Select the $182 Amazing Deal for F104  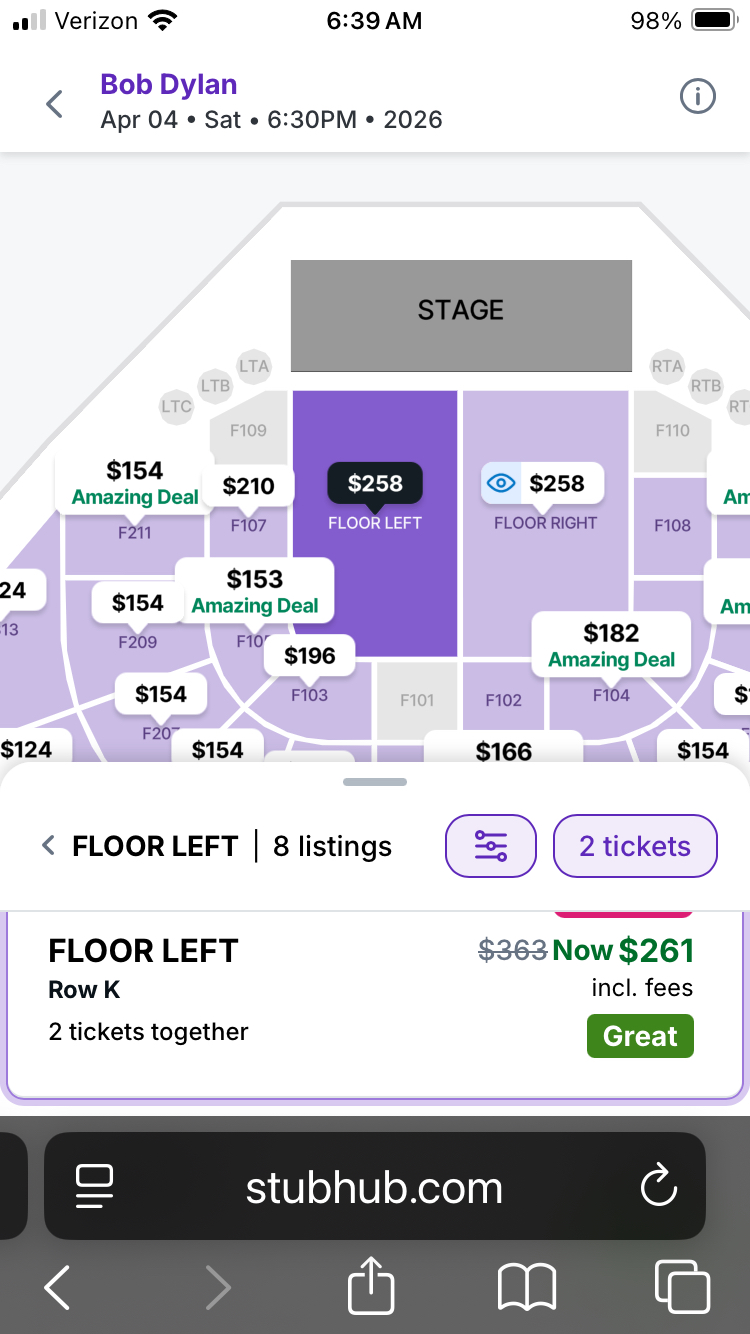click(611, 645)
